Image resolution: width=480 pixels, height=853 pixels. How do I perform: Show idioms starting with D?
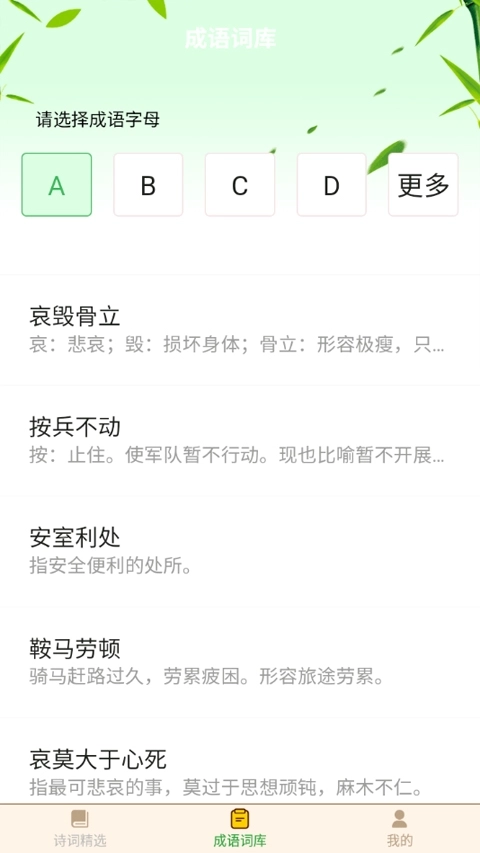click(331, 185)
